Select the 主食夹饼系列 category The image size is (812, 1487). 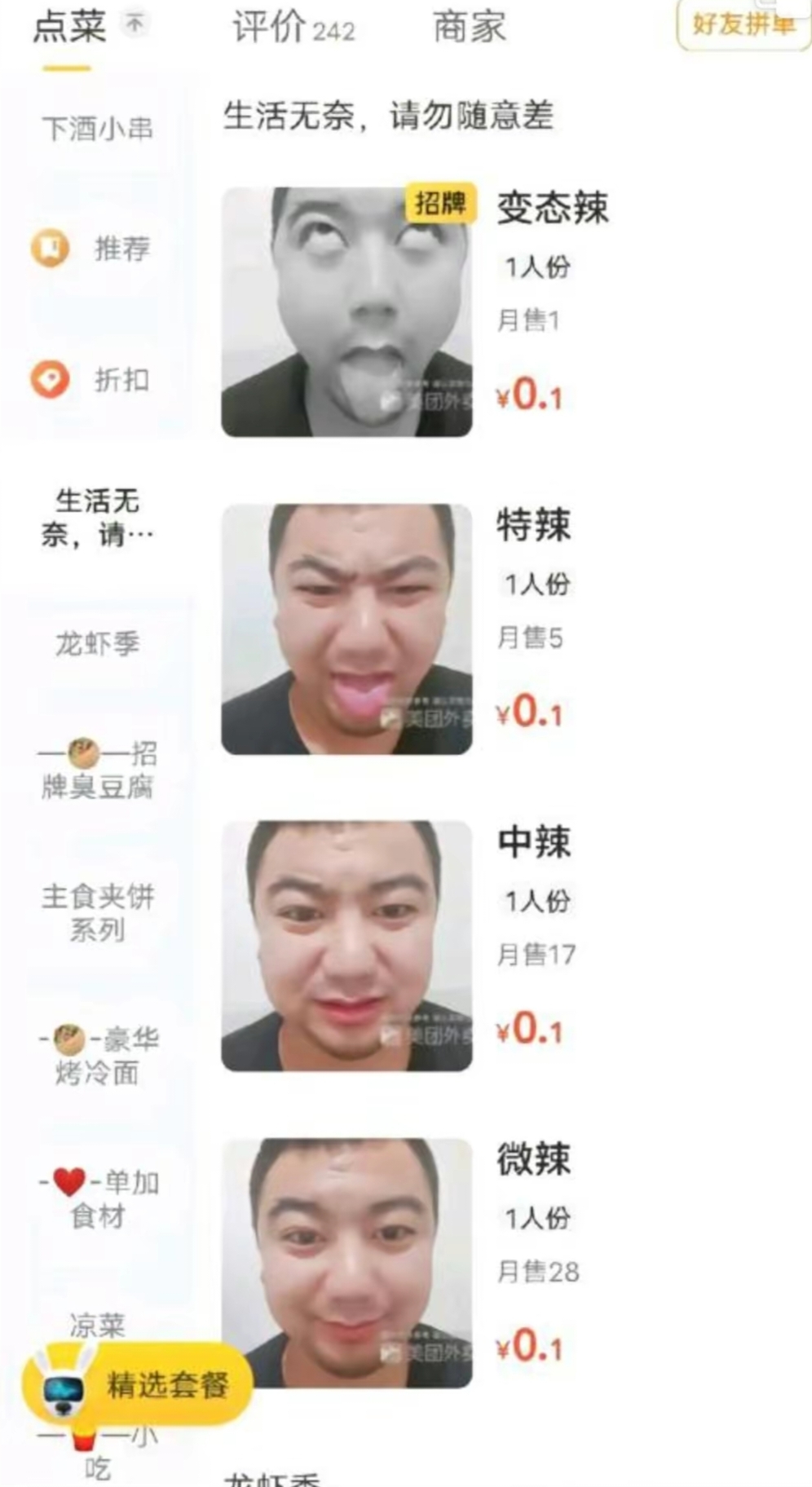(98, 913)
